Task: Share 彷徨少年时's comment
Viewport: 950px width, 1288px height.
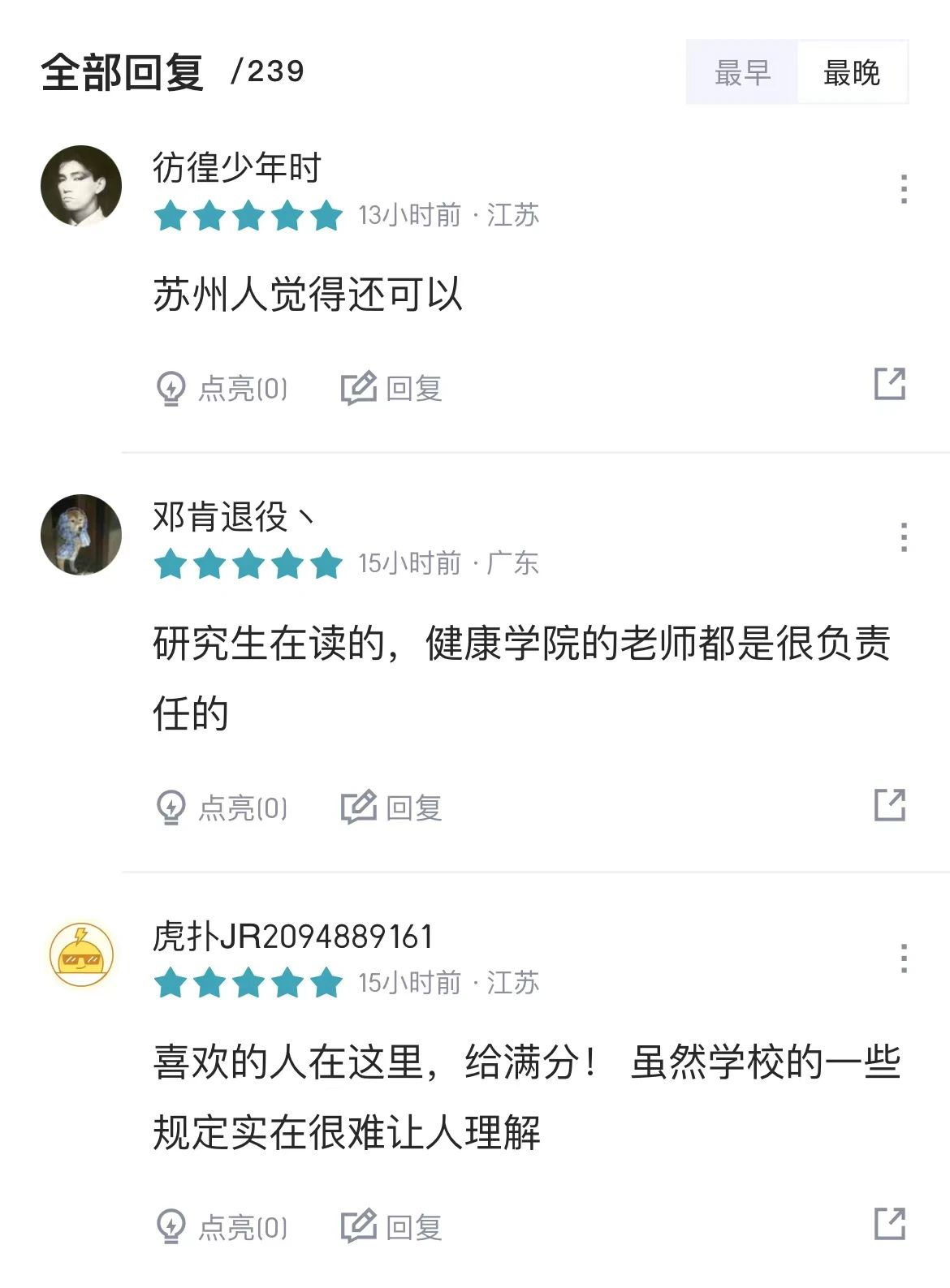Action: pos(889,384)
